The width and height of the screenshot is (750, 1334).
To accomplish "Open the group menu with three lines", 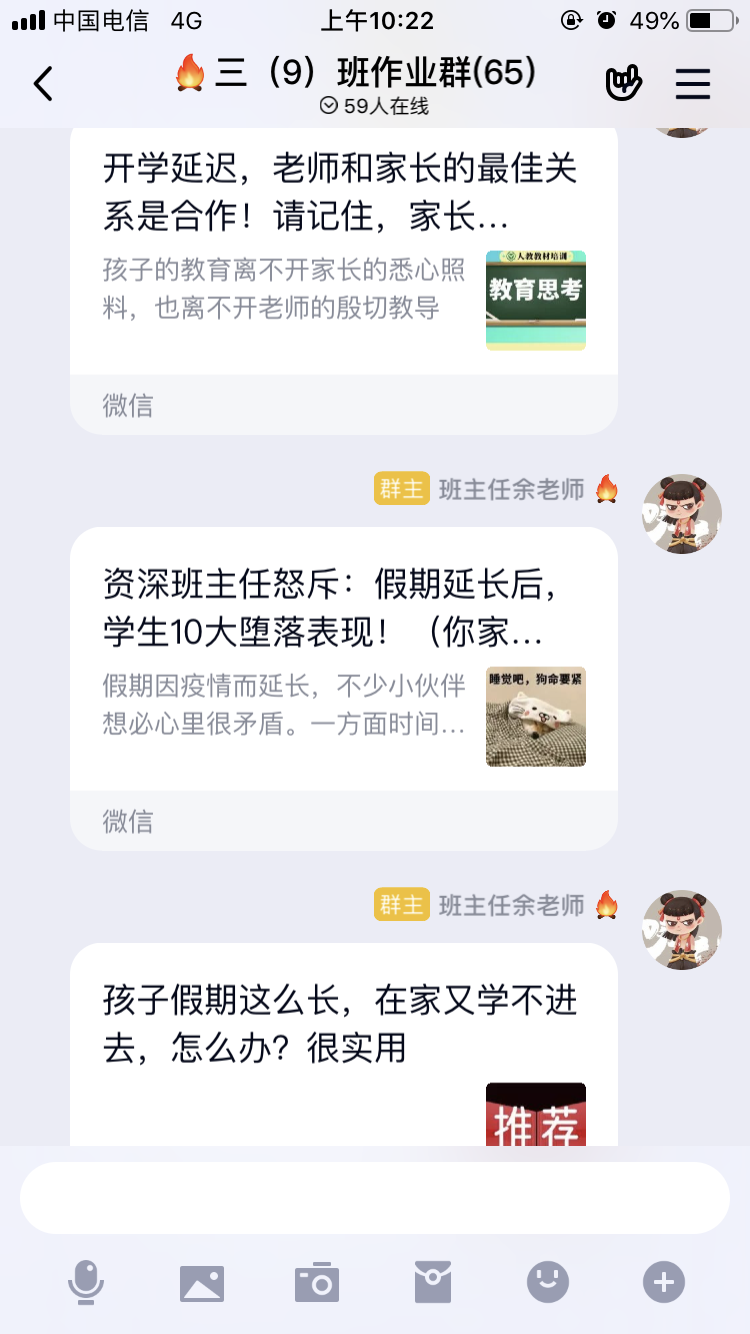I will 692,84.
